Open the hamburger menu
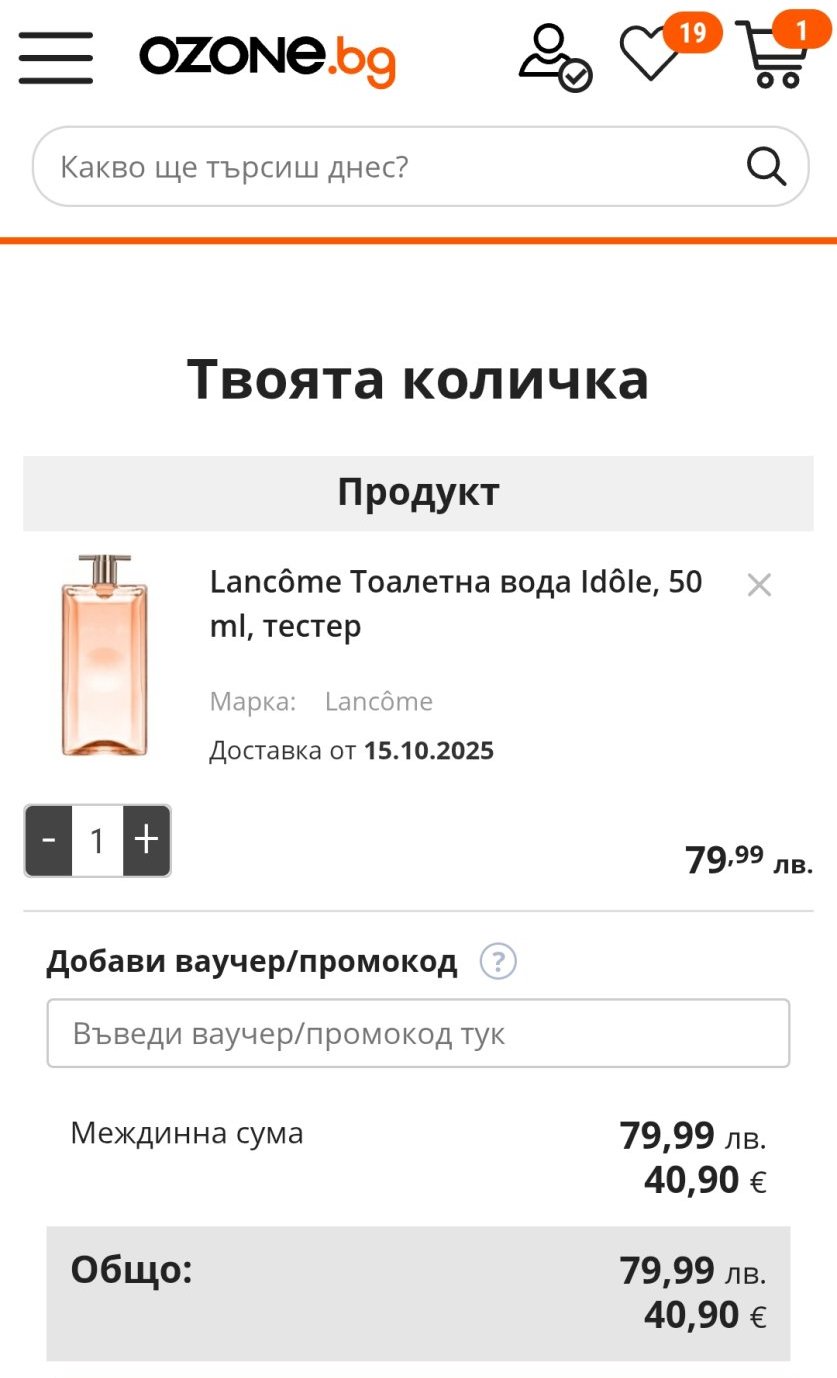837x1378 pixels. point(56,57)
